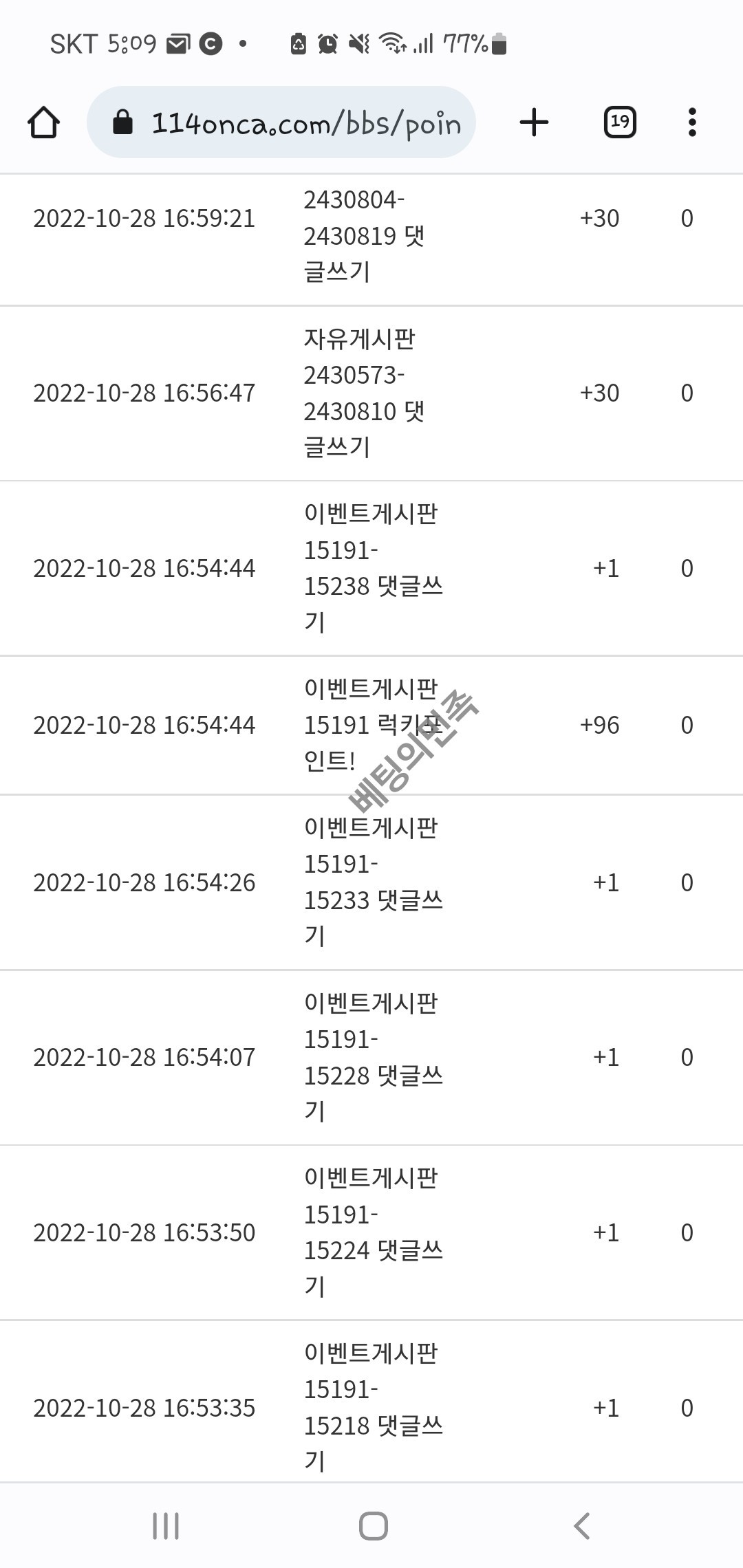
Task: Open the browser overflow menu
Action: 692,123
